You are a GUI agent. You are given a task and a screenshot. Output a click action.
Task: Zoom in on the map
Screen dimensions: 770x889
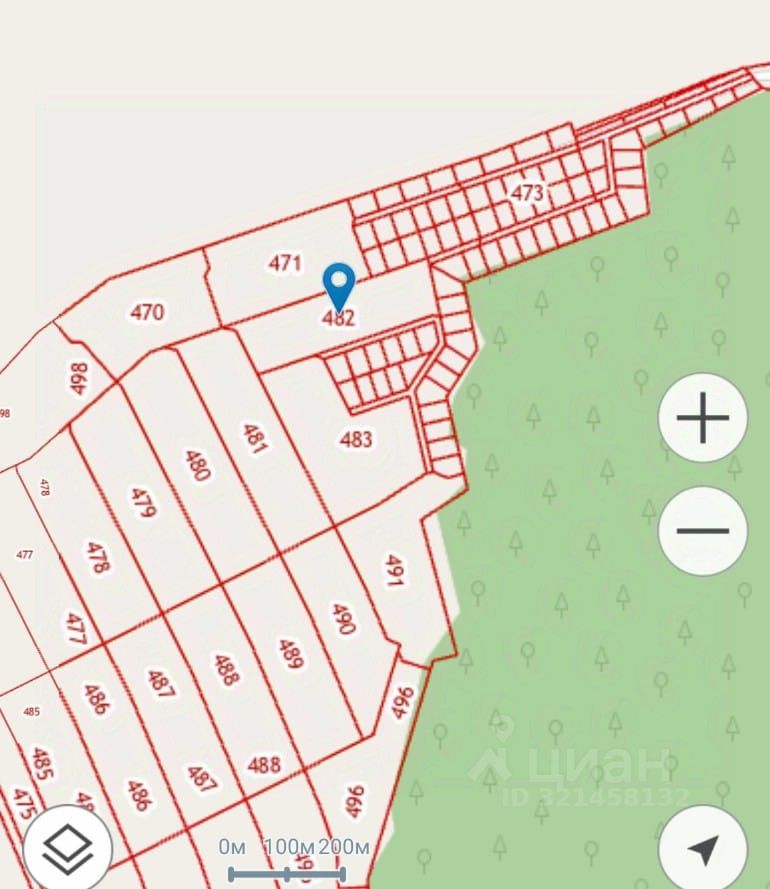pos(703,417)
